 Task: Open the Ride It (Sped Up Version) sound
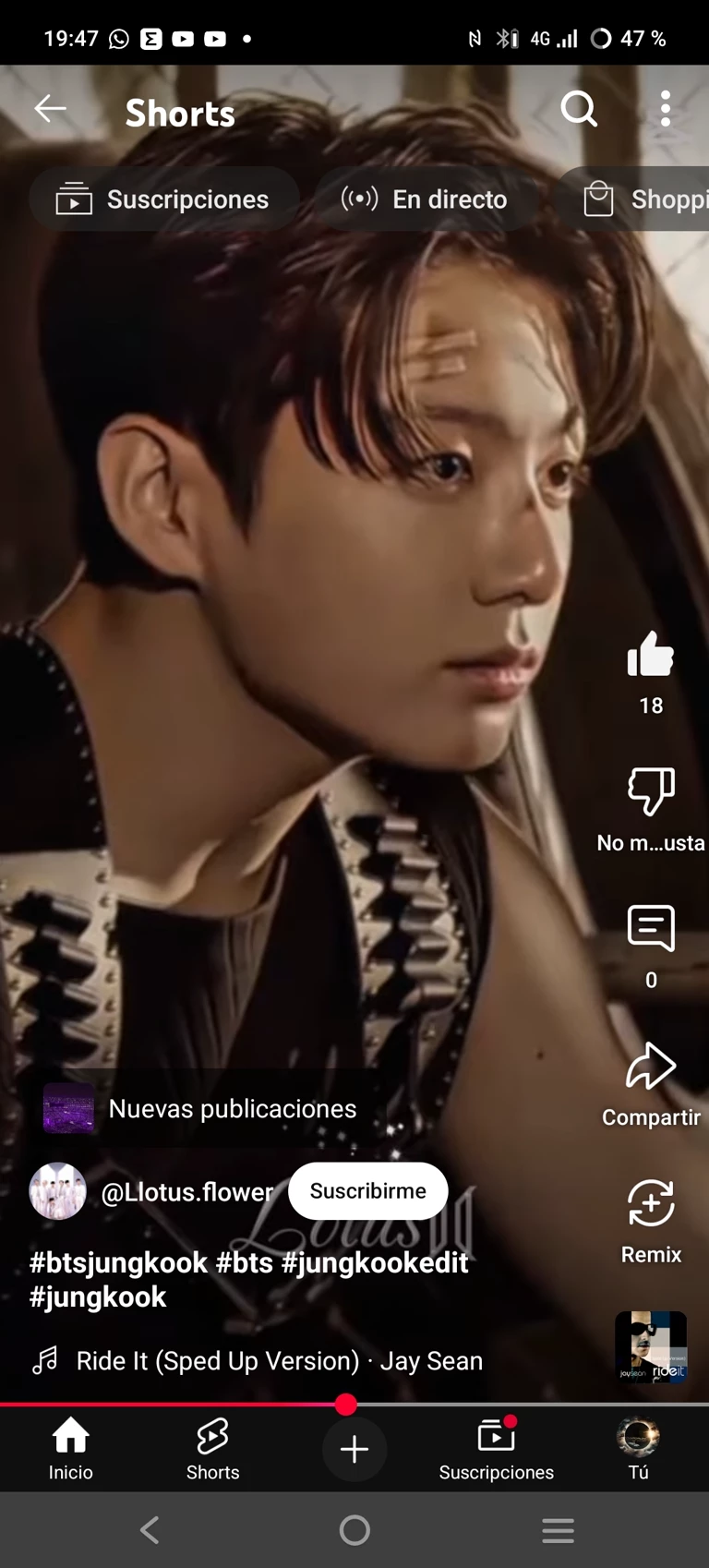pos(277,1361)
